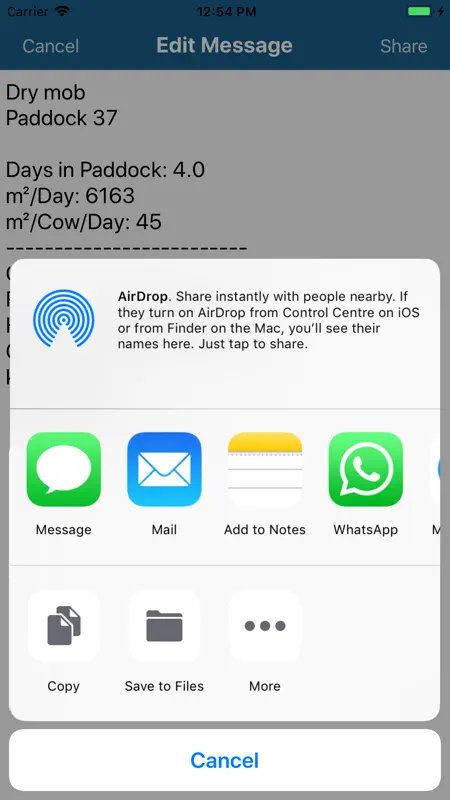Image resolution: width=450 pixels, height=800 pixels.
Task: Dismiss share sheet with bottom Cancel button
Action: (225, 760)
